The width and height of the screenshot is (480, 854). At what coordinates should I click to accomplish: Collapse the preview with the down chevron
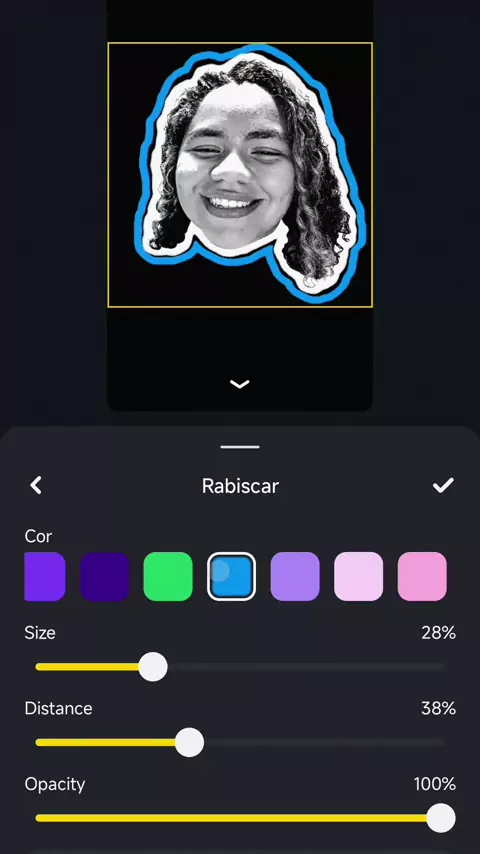tap(240, 385)
